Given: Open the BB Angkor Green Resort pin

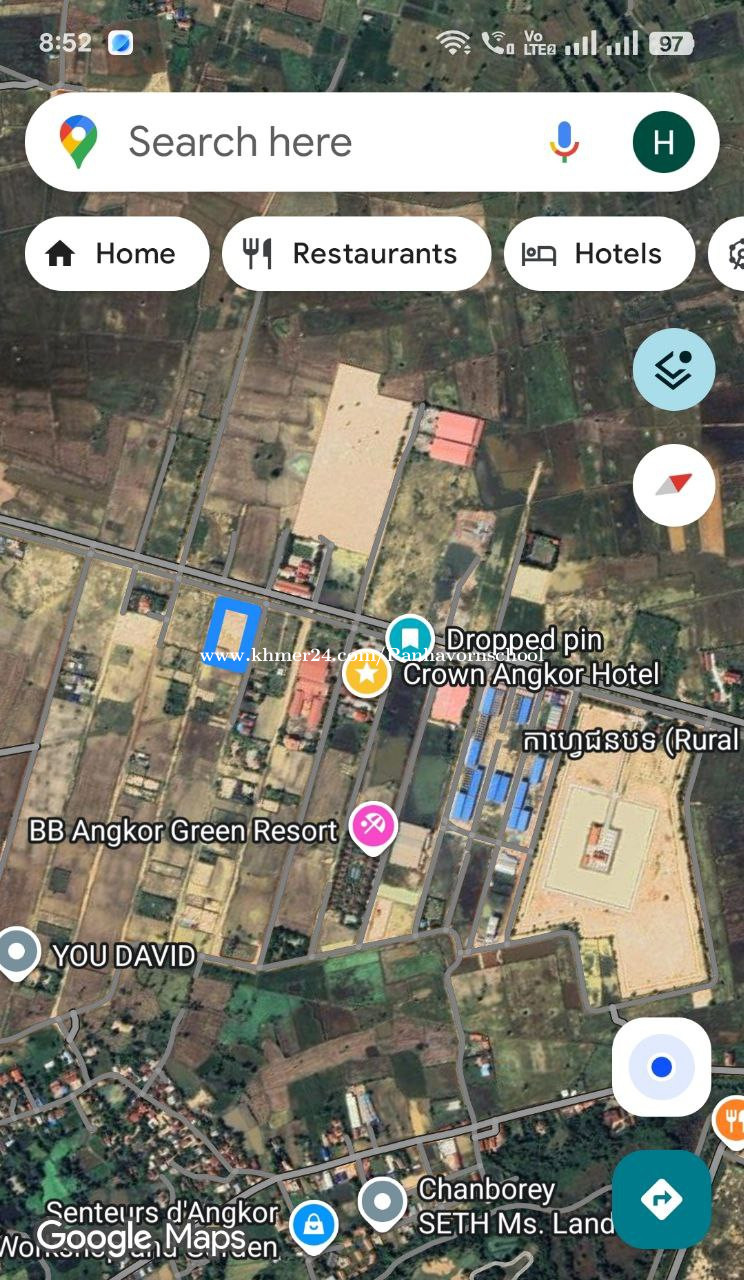Looking at the screenshot, I should click(373, 827).
